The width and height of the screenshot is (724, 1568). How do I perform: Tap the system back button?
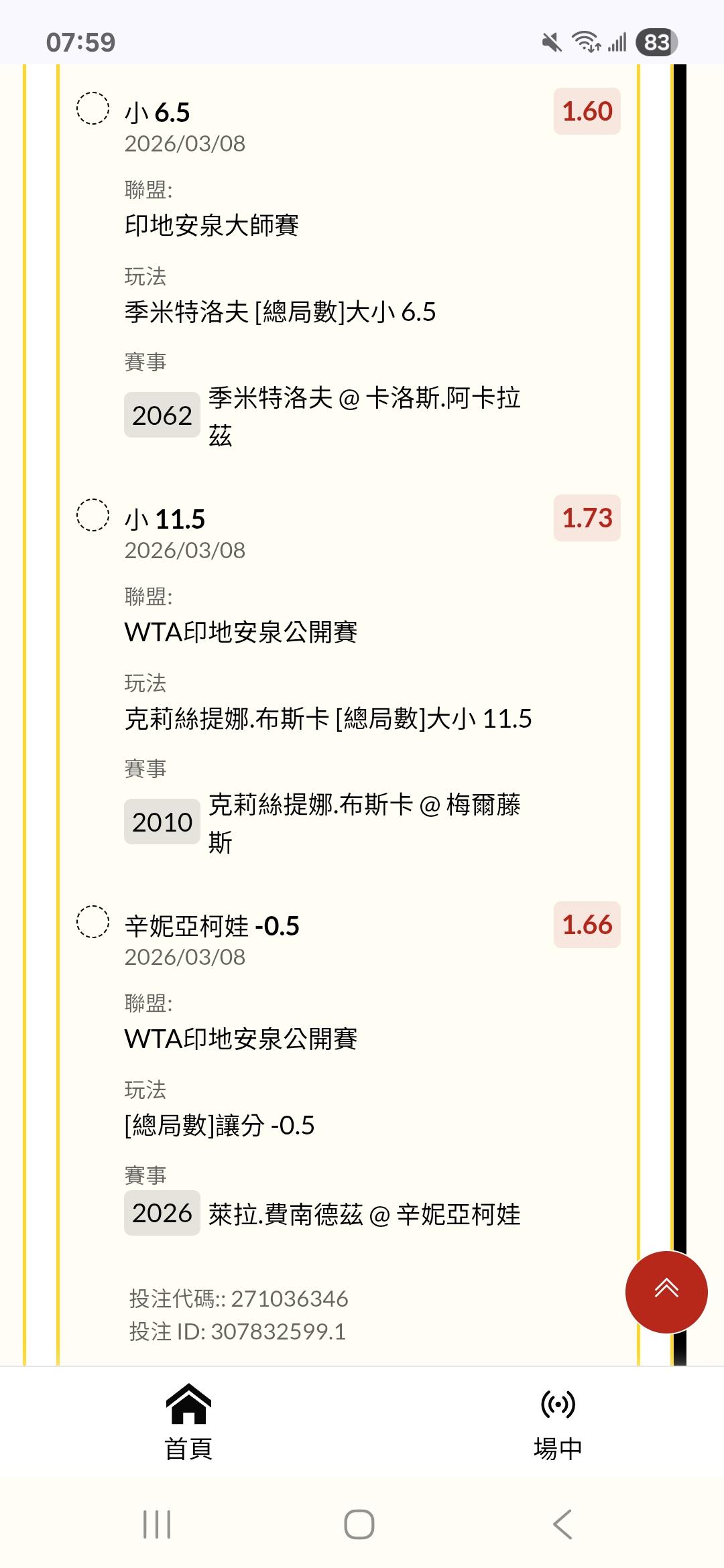point(562,1524)
